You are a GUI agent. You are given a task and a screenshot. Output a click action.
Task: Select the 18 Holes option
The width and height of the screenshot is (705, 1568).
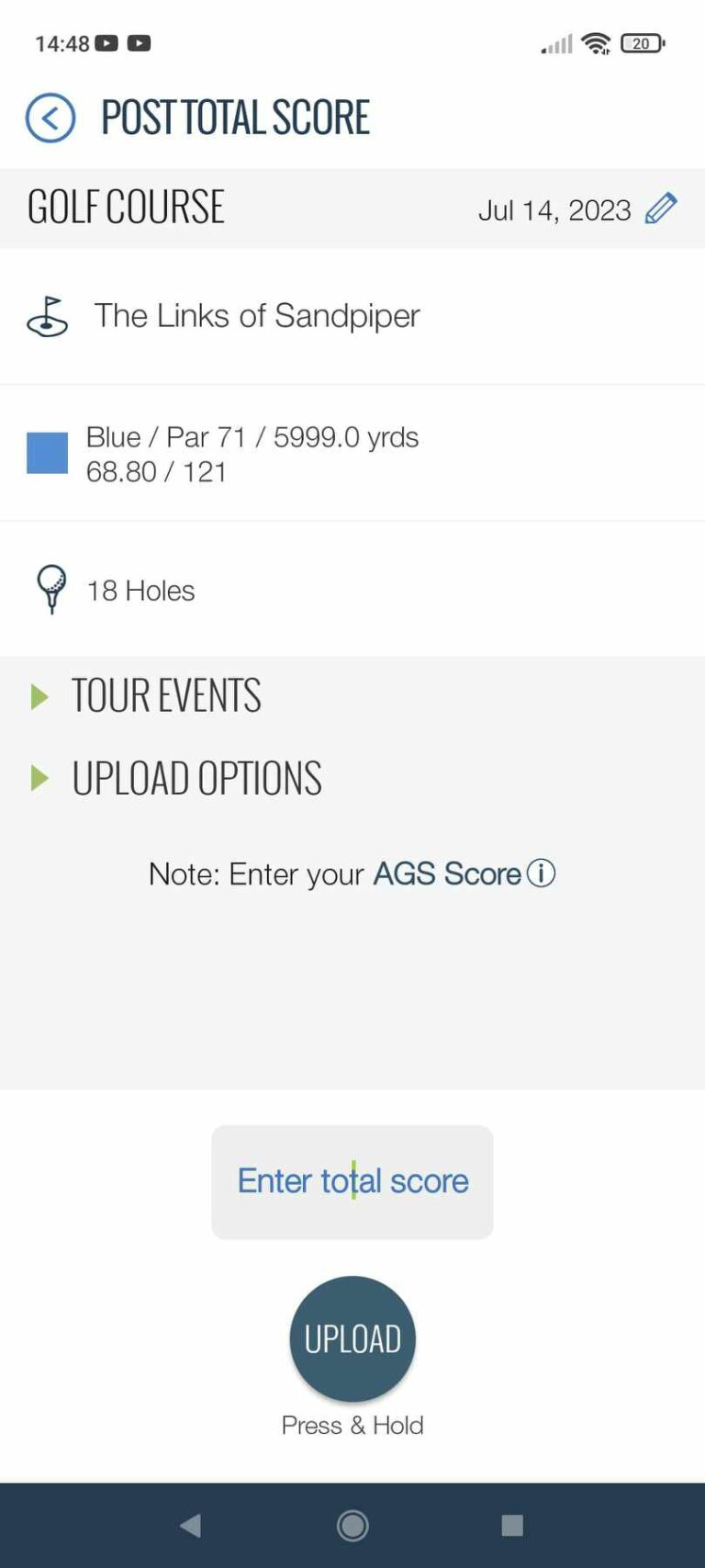[140, 590]
